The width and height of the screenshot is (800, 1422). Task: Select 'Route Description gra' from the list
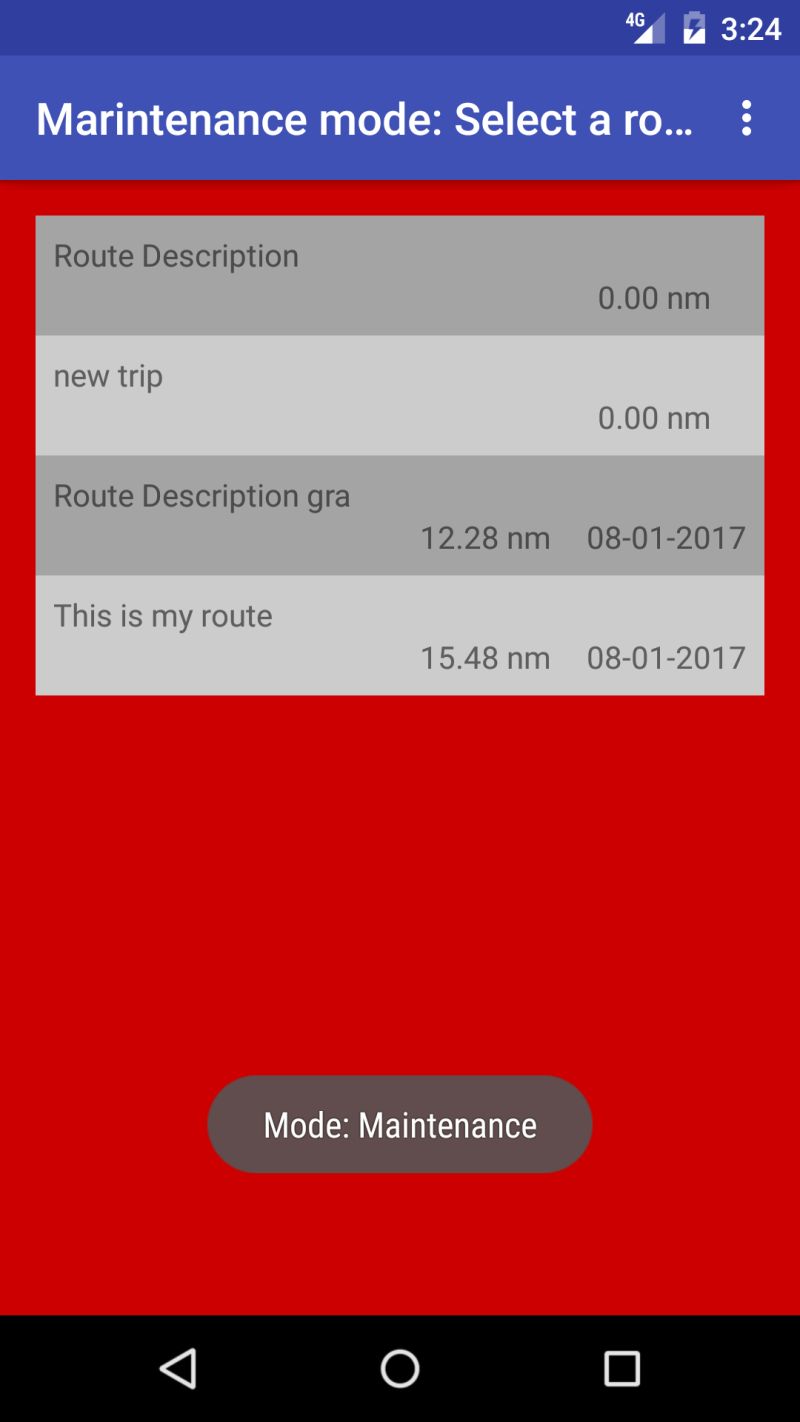[x=400, y=515]
